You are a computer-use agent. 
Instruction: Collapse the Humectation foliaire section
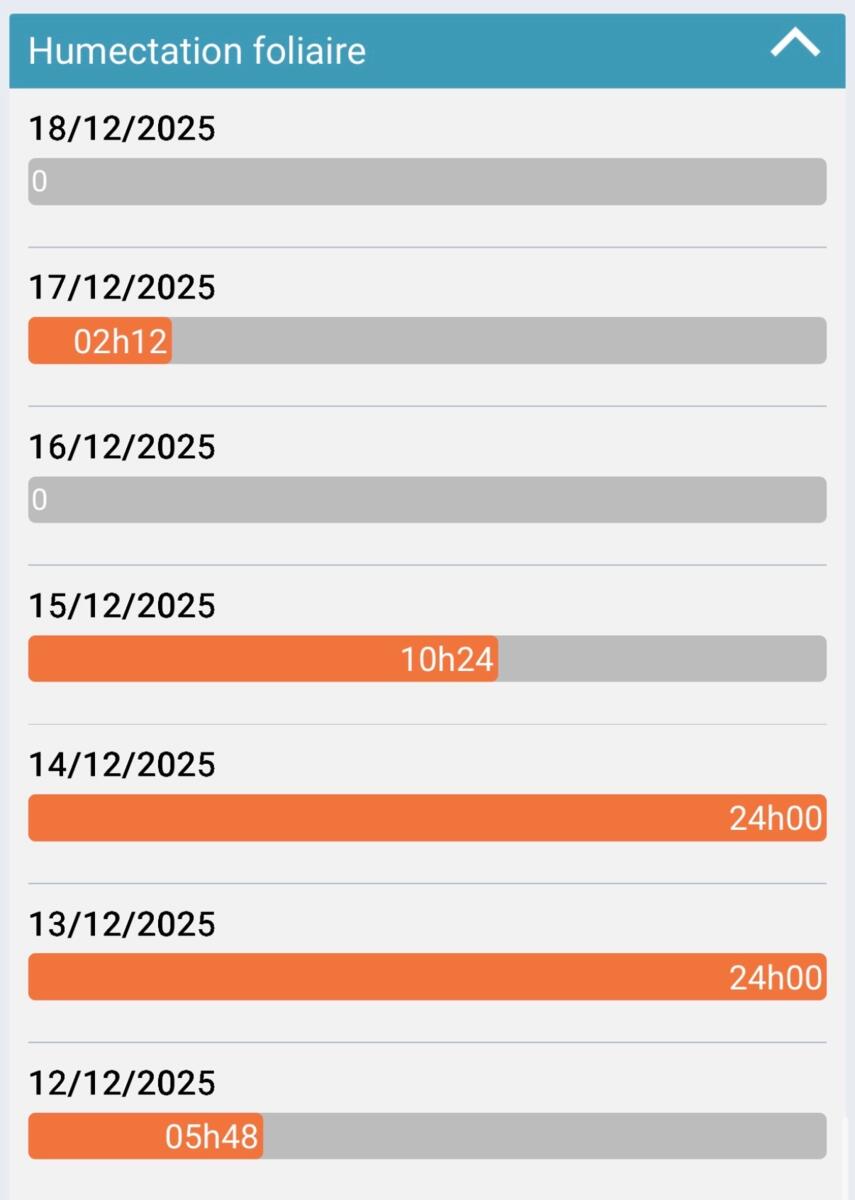click(795, 46)
